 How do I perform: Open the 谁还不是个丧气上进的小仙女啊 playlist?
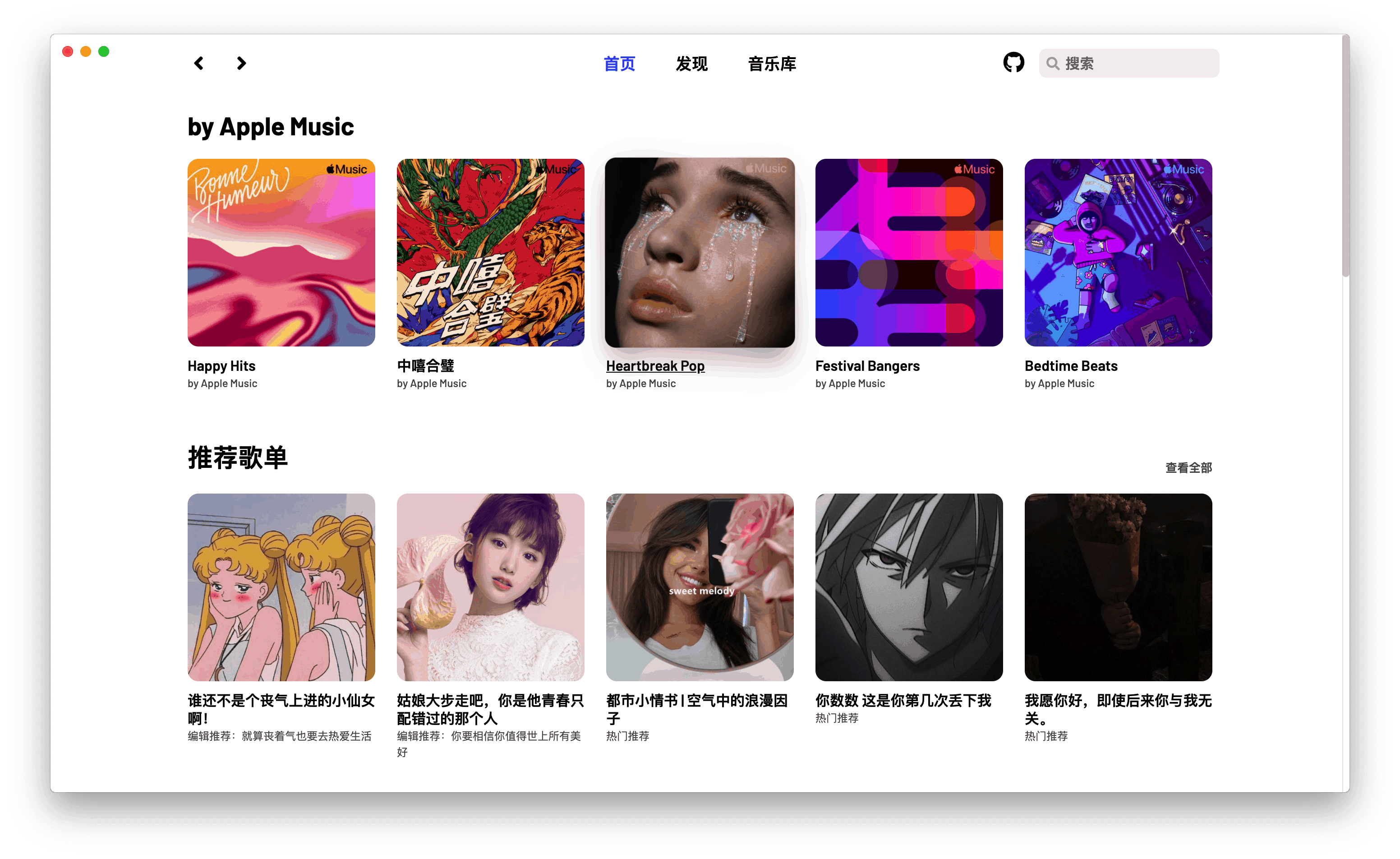pos(281,587)
